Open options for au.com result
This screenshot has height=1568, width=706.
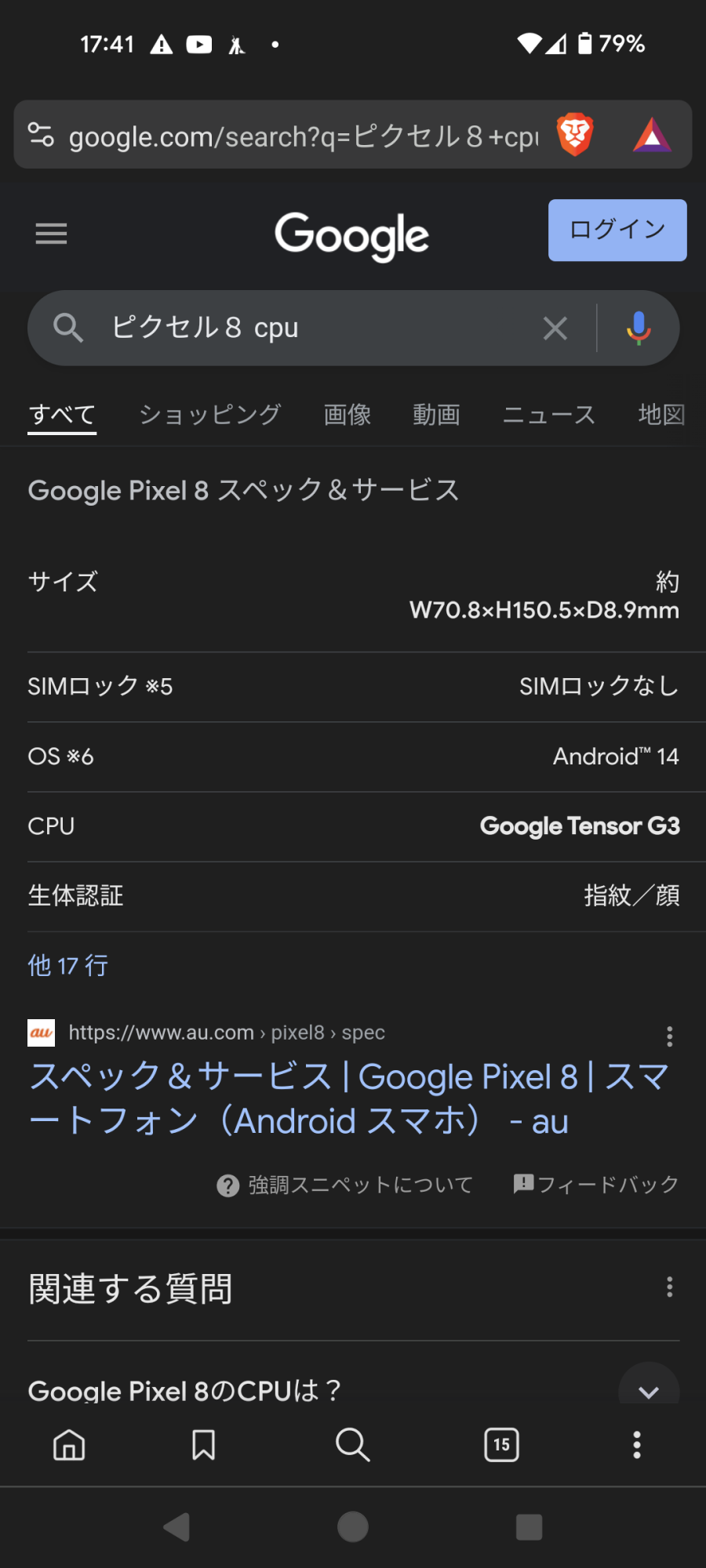(669, 1036)
